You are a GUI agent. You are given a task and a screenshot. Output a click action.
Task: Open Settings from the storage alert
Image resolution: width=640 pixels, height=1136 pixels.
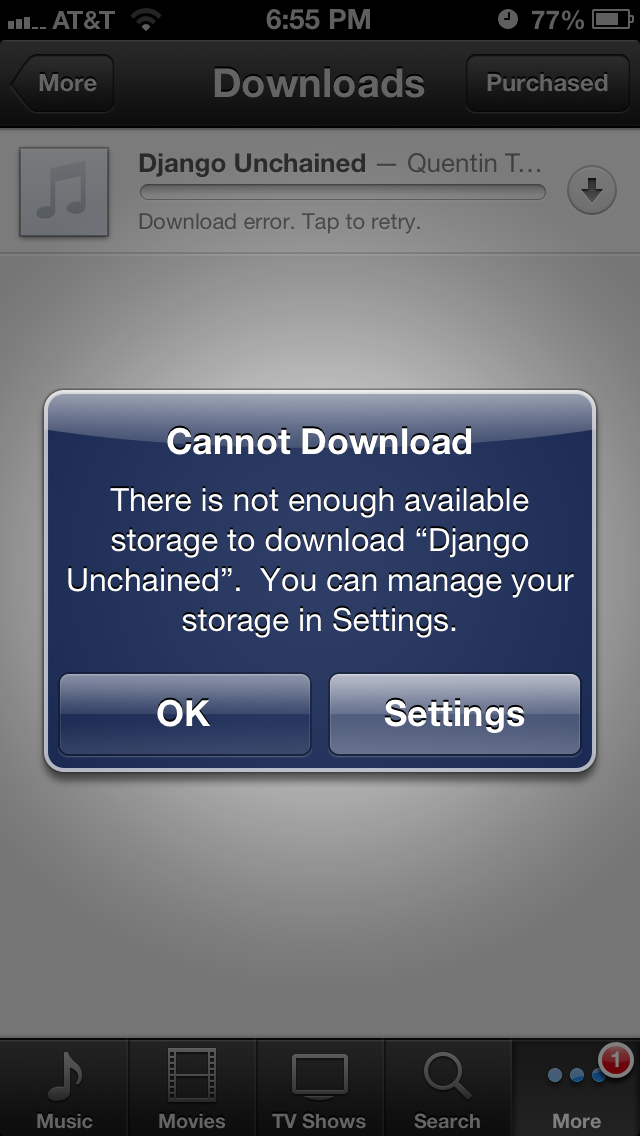coord(454,714)
